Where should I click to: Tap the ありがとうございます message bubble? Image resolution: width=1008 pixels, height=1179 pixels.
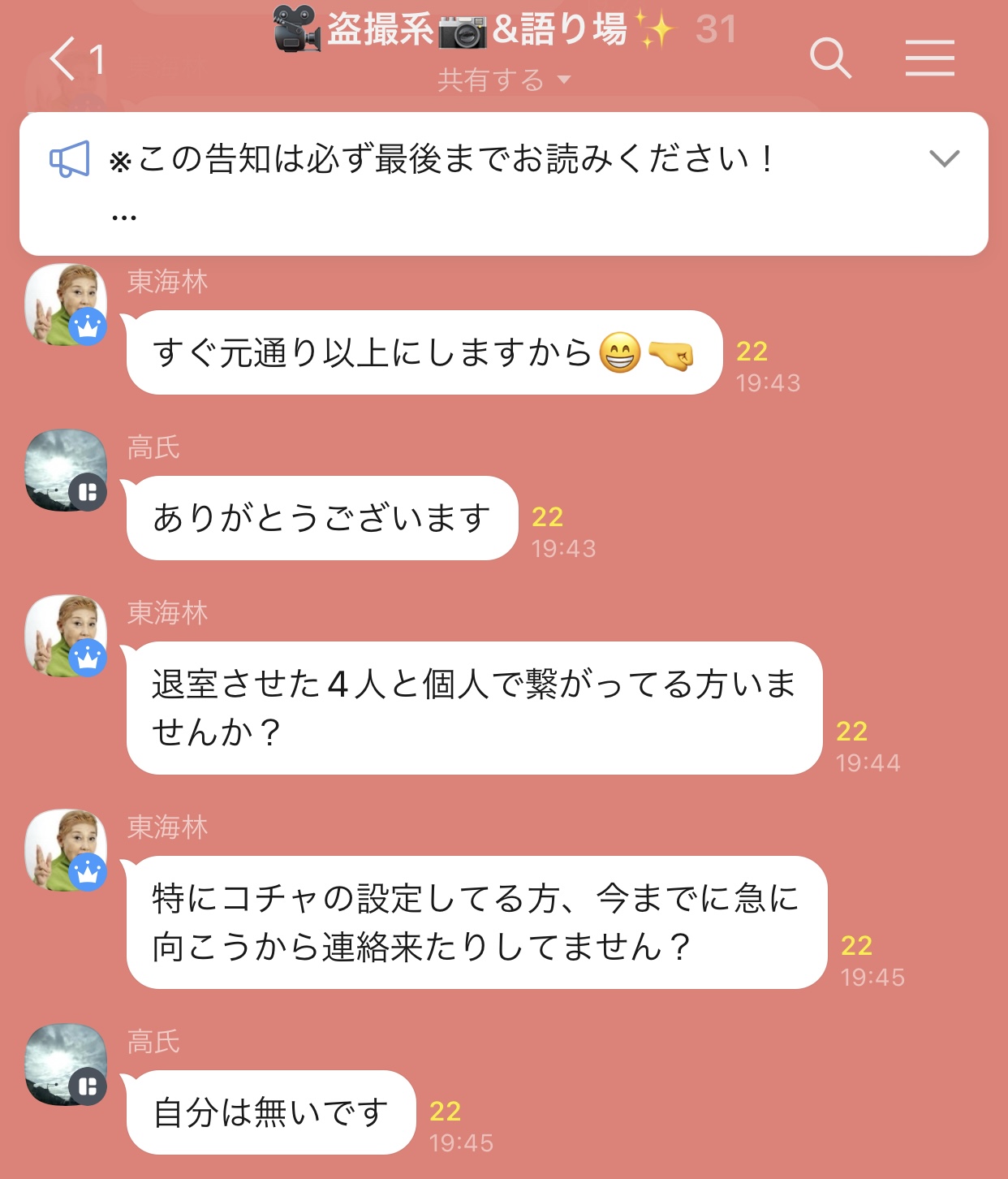(x=321, y=519)
